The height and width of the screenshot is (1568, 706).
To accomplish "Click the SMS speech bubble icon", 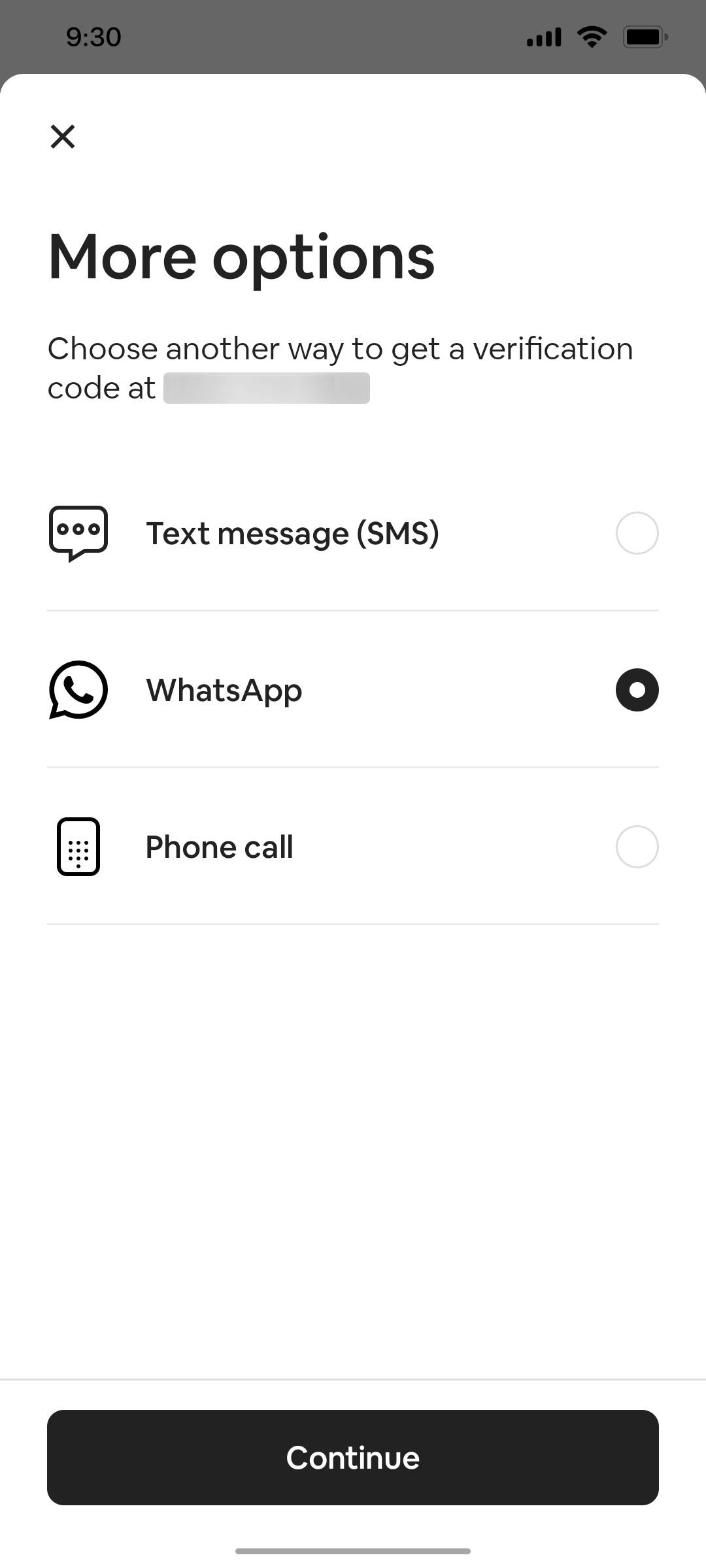I will [x=78, y=532].
